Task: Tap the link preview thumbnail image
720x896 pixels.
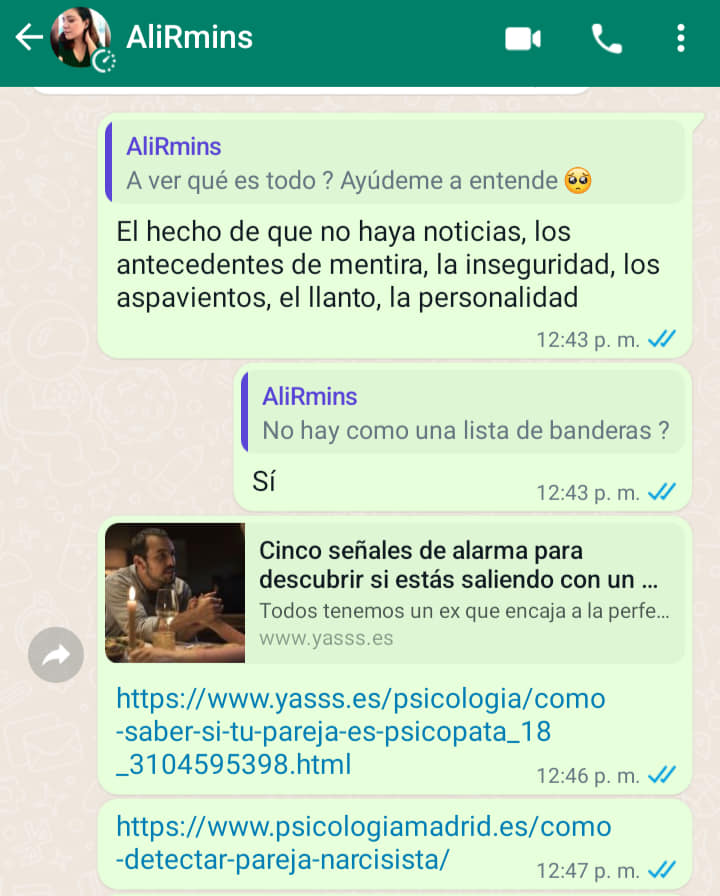Action: 174,592
